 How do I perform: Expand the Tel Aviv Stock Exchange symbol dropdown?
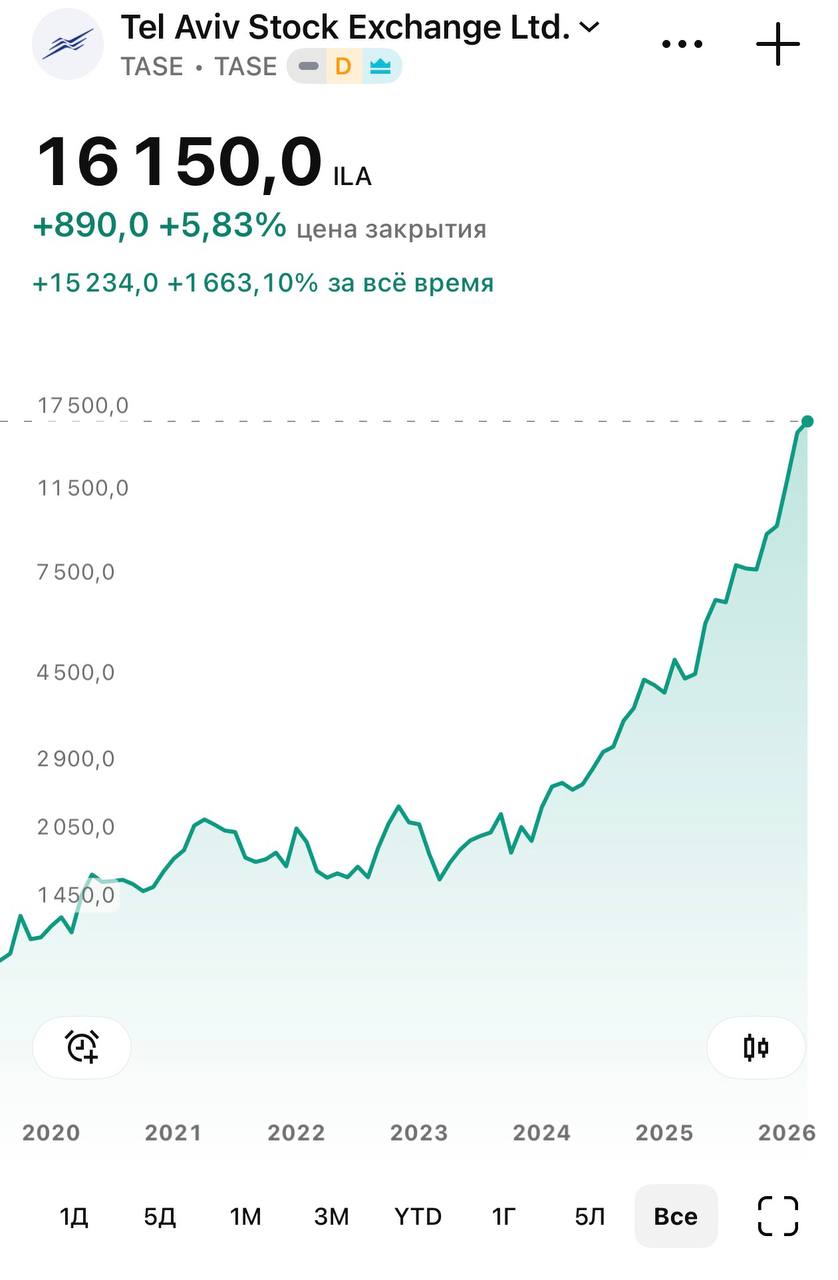[x=590, y=27]
